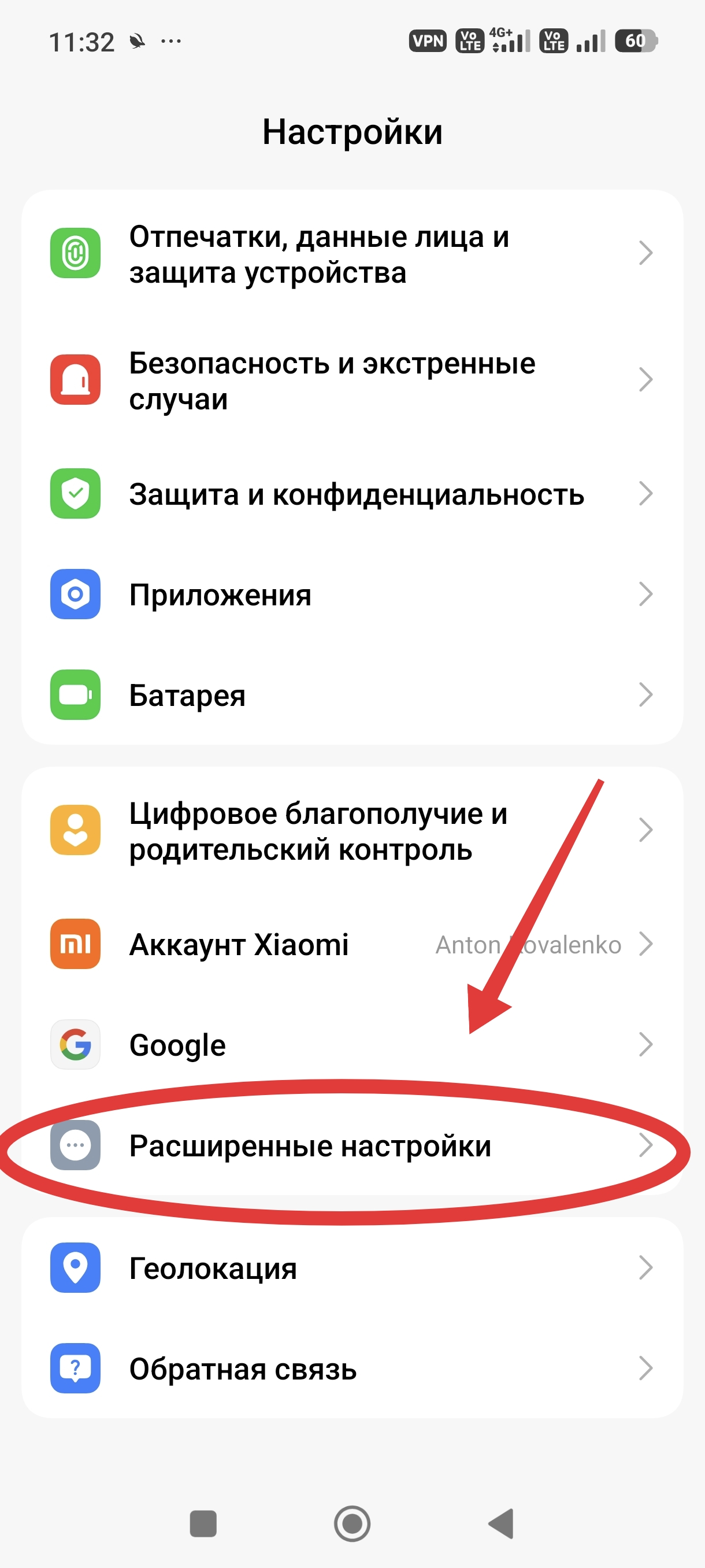Image resolution: width=705 pixels, height=1568 pixels.
Task: Open Безопасность и экстренные случаи settings
Action: click(x=351, y=380)
